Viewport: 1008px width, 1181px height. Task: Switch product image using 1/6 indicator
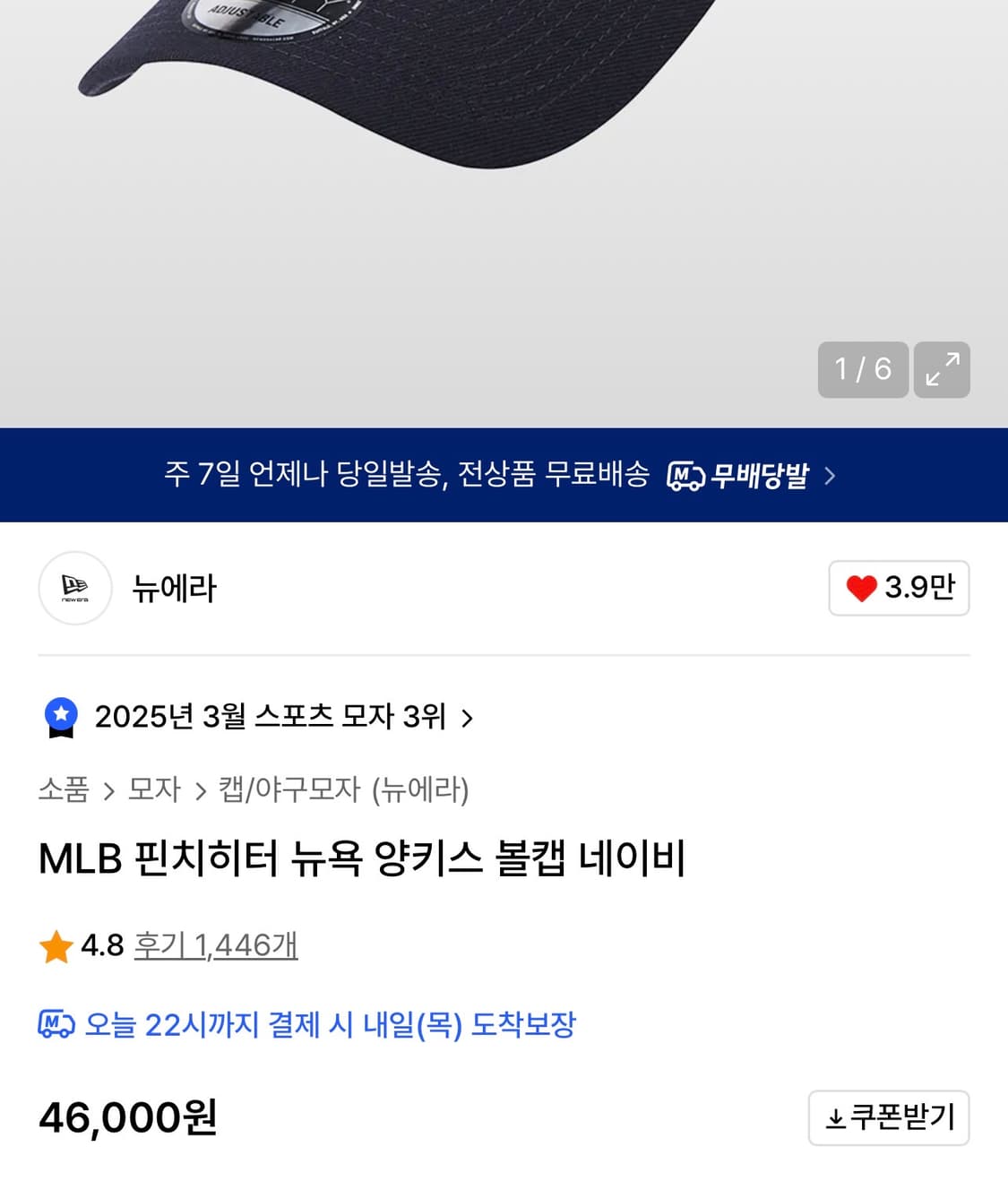[862, 370]
